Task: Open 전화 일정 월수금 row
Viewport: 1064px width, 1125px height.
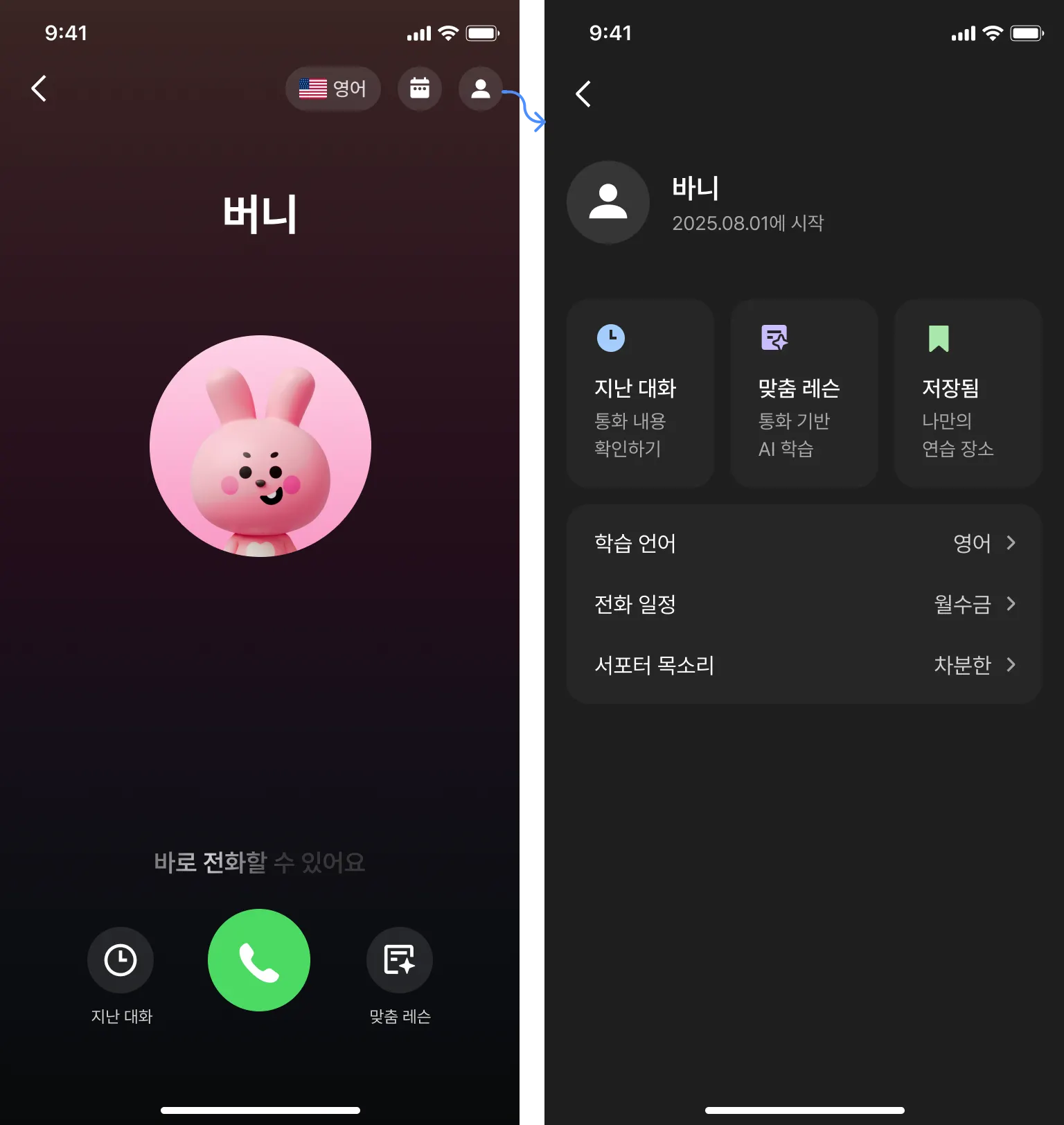Action: [804, 604]
